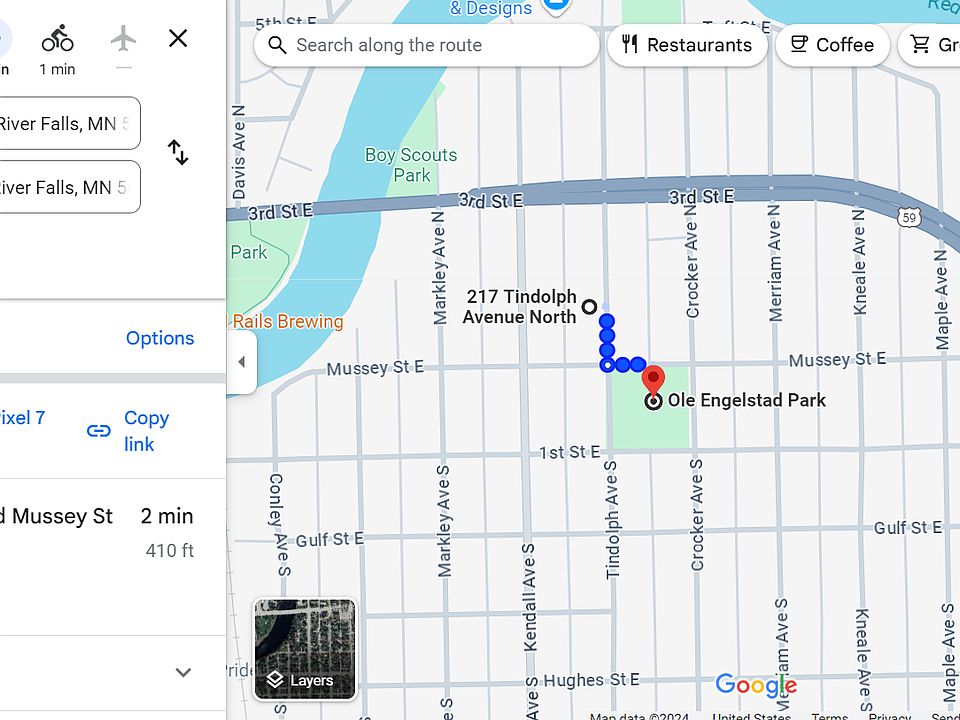Tap the Boy Scouts Park label
Viewport: 960px width, 720px height.
tap(411, 165)
